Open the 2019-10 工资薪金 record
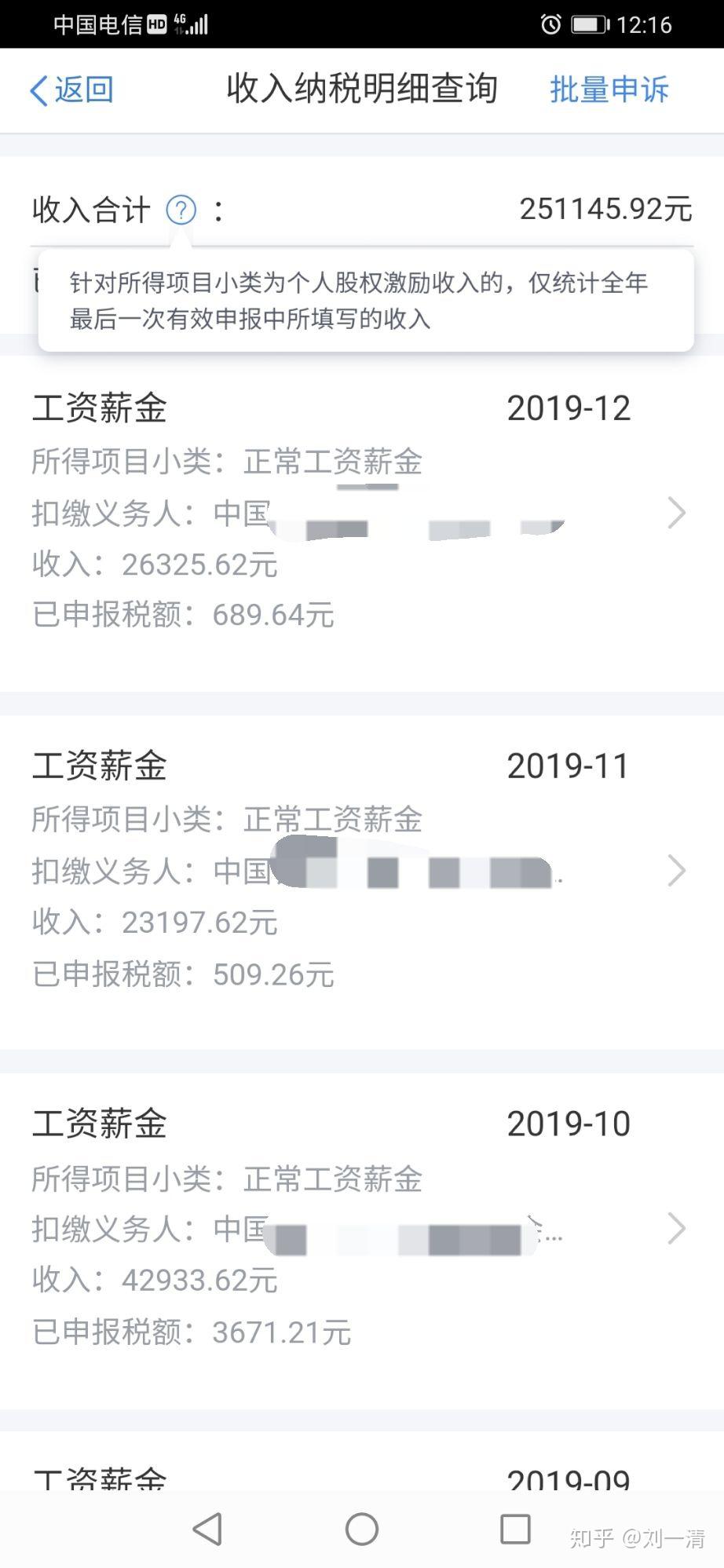This screenshot has width=724, height=1568. click(x=361, y=1227)
